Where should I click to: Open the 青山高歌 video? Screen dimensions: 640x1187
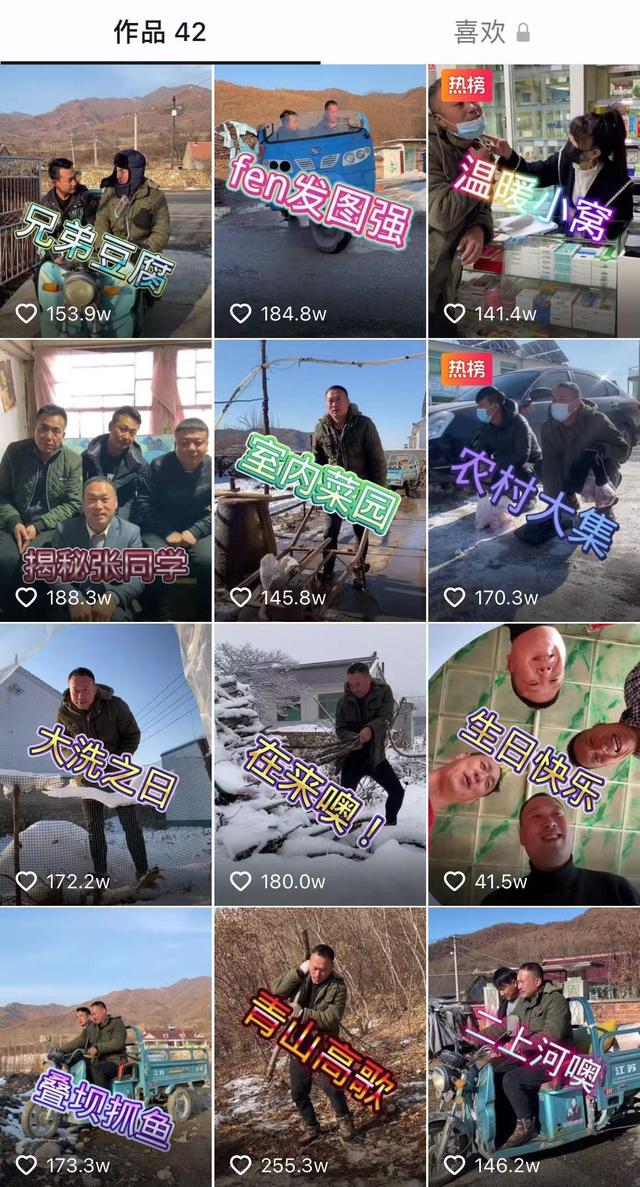(320, 1045)
